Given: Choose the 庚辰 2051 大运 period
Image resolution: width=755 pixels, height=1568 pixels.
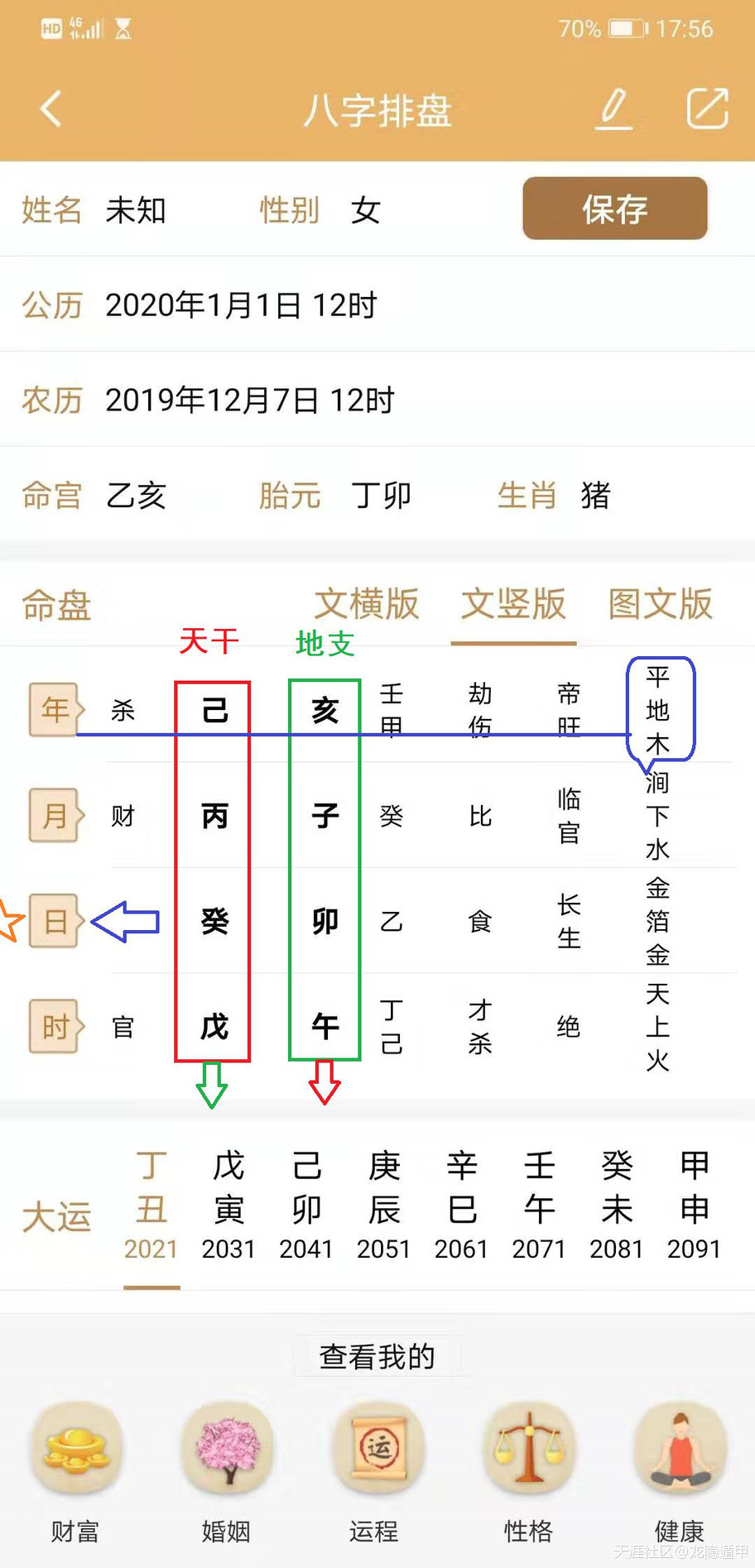Looking at the screenshot, I should [384, 1206].
